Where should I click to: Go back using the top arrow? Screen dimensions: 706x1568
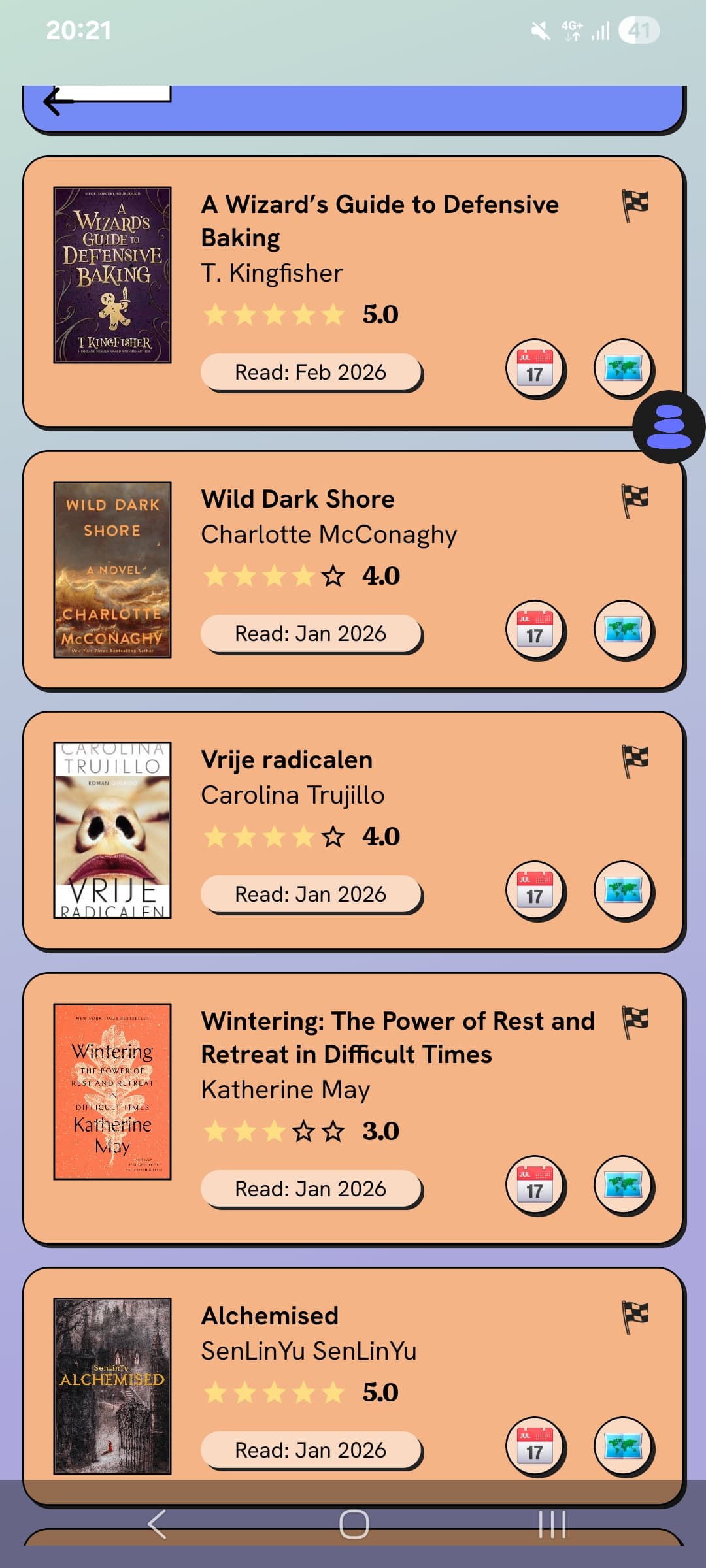[x=60, y=102]
